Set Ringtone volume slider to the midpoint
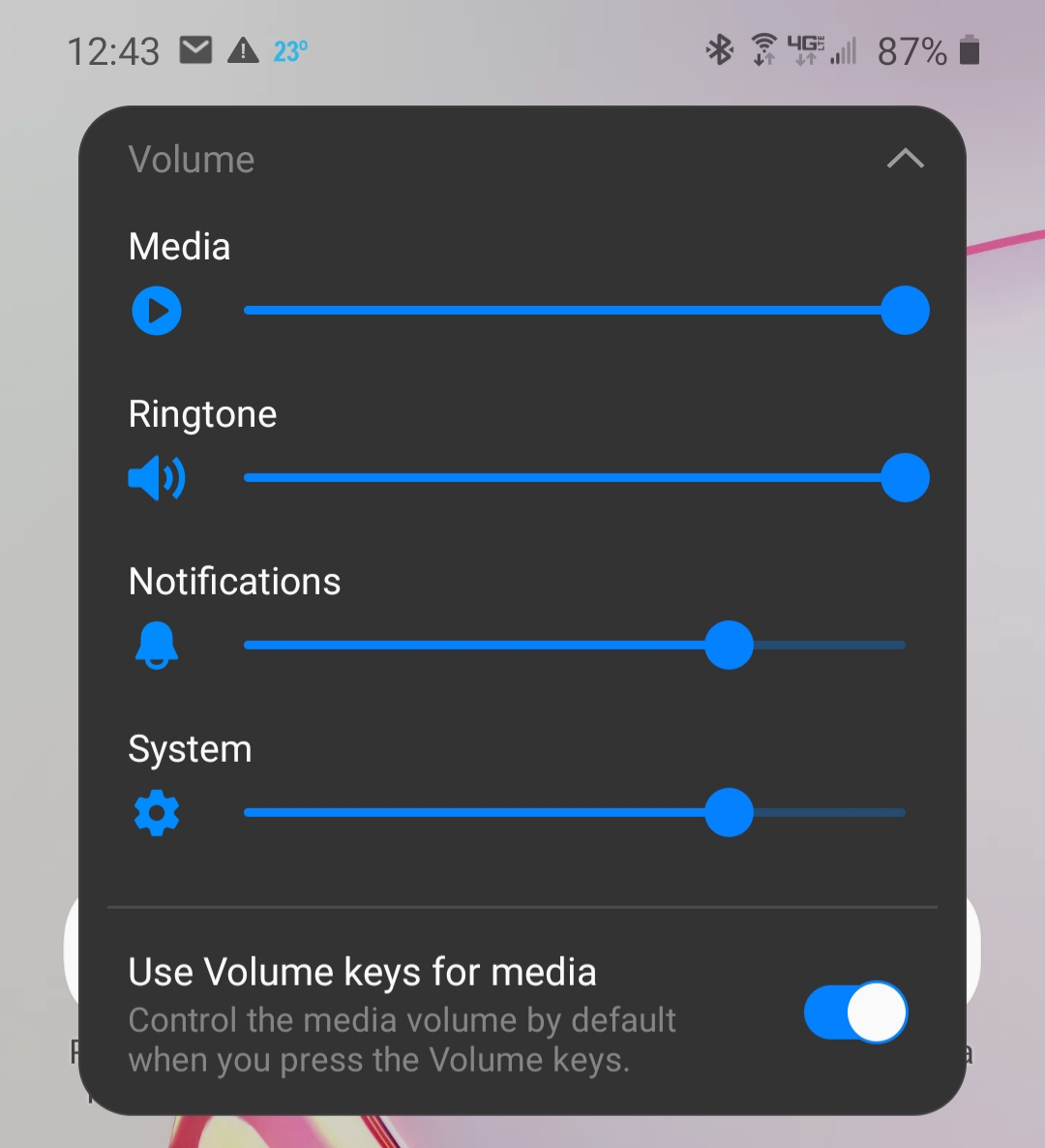1045x1148 pixels. tap(575, 478)
